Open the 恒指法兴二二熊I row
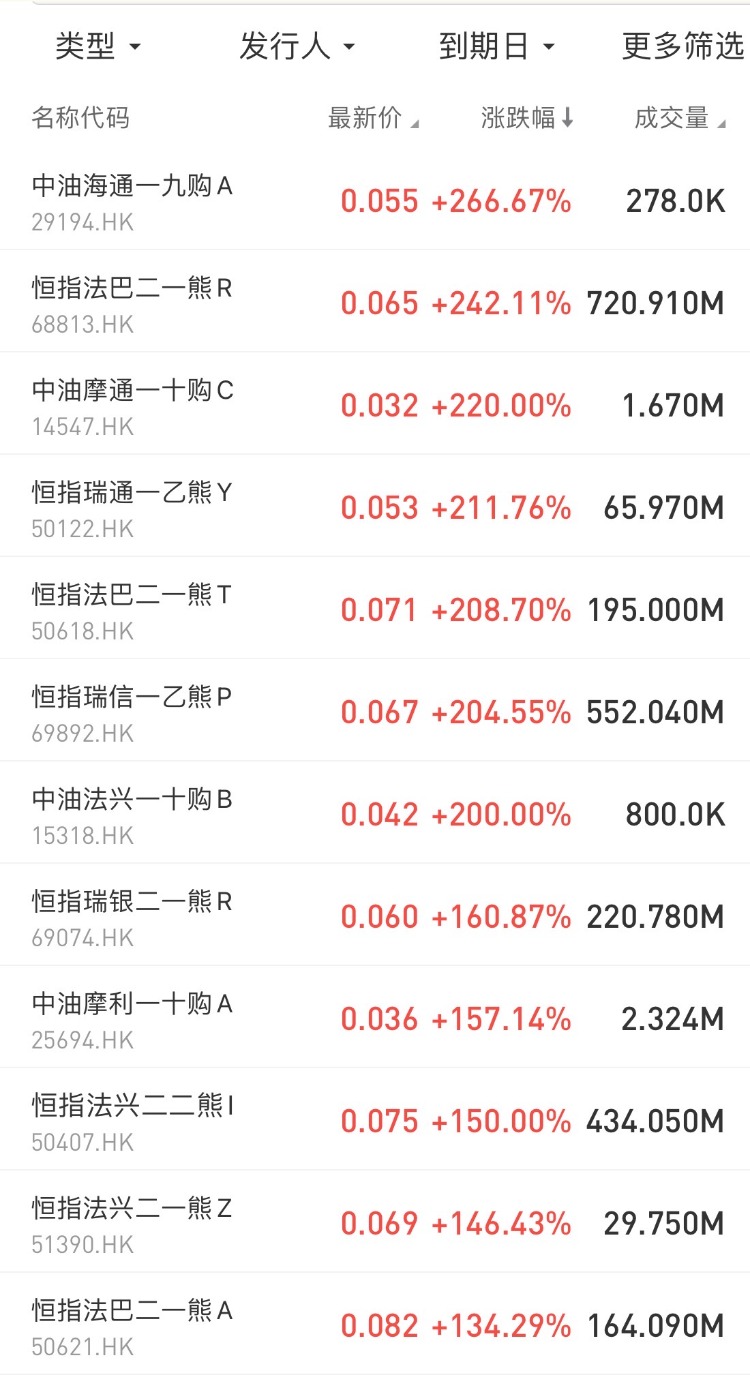The width and height of the screenshot is (750, 1375). click(132, 1120)
